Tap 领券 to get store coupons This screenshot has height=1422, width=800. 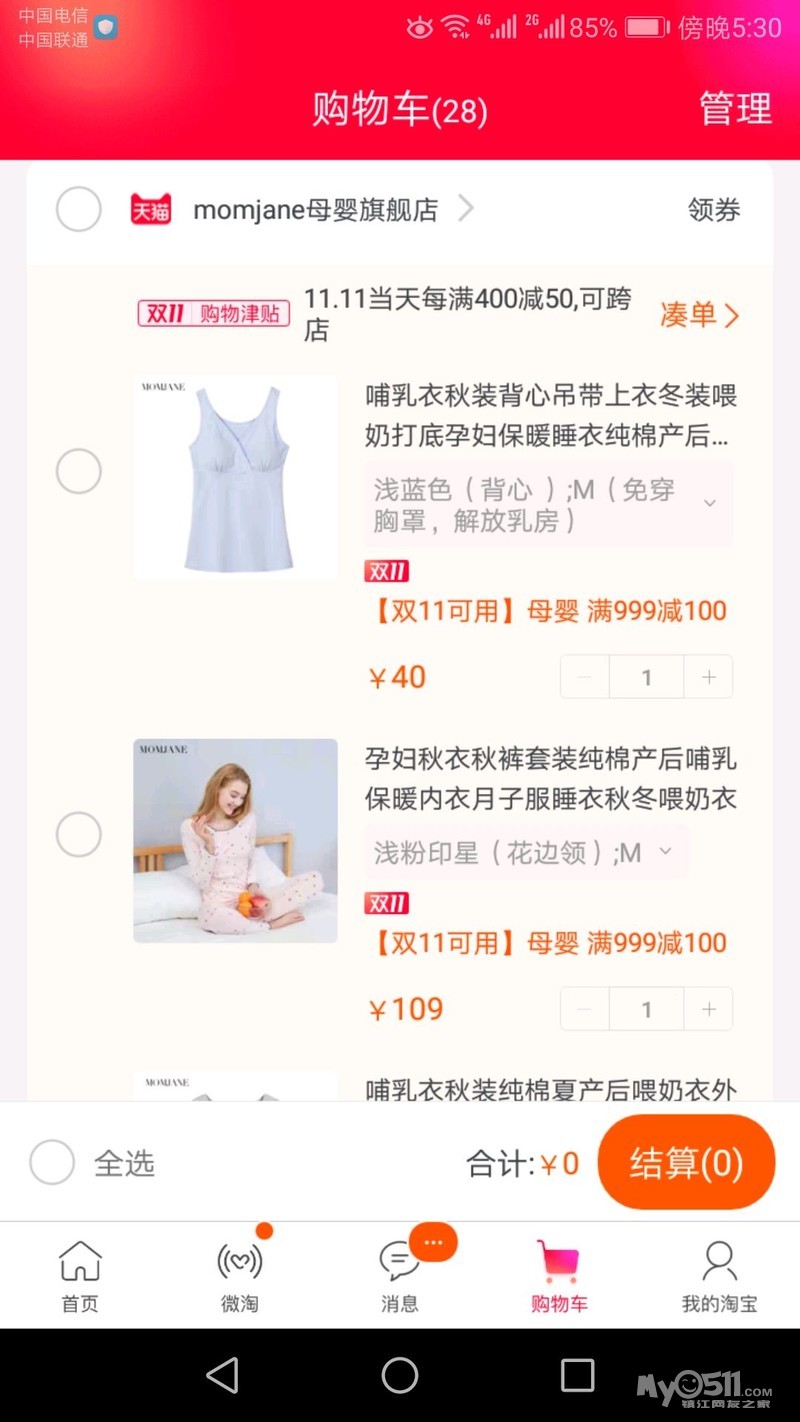[x=713, y=210]
